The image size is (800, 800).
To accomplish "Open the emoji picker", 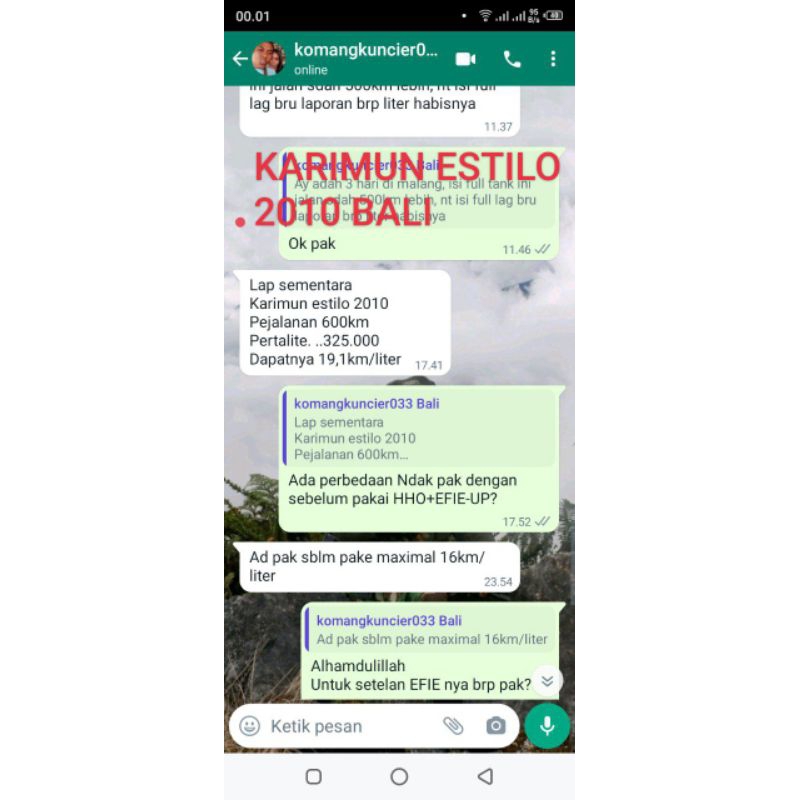I will coord(250,726).
